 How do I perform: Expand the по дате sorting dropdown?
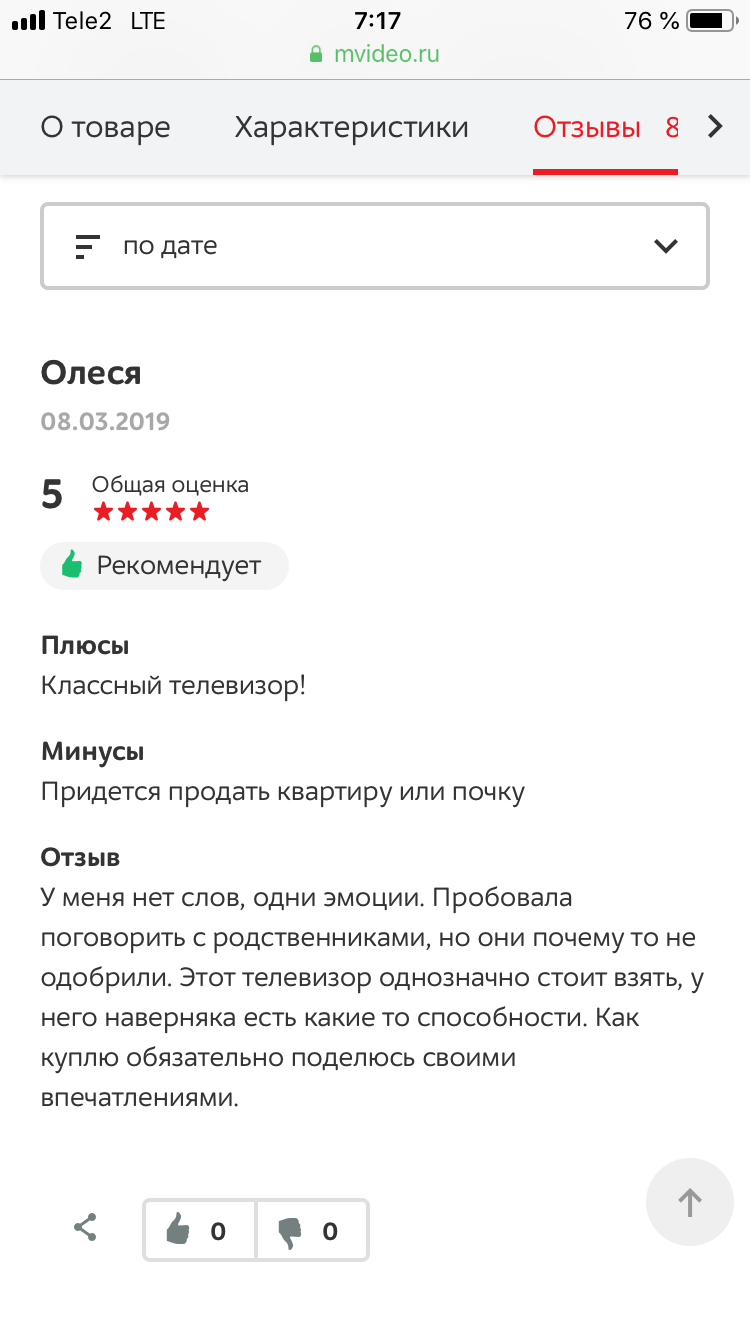pyautogui.click(x=375, y=246)
